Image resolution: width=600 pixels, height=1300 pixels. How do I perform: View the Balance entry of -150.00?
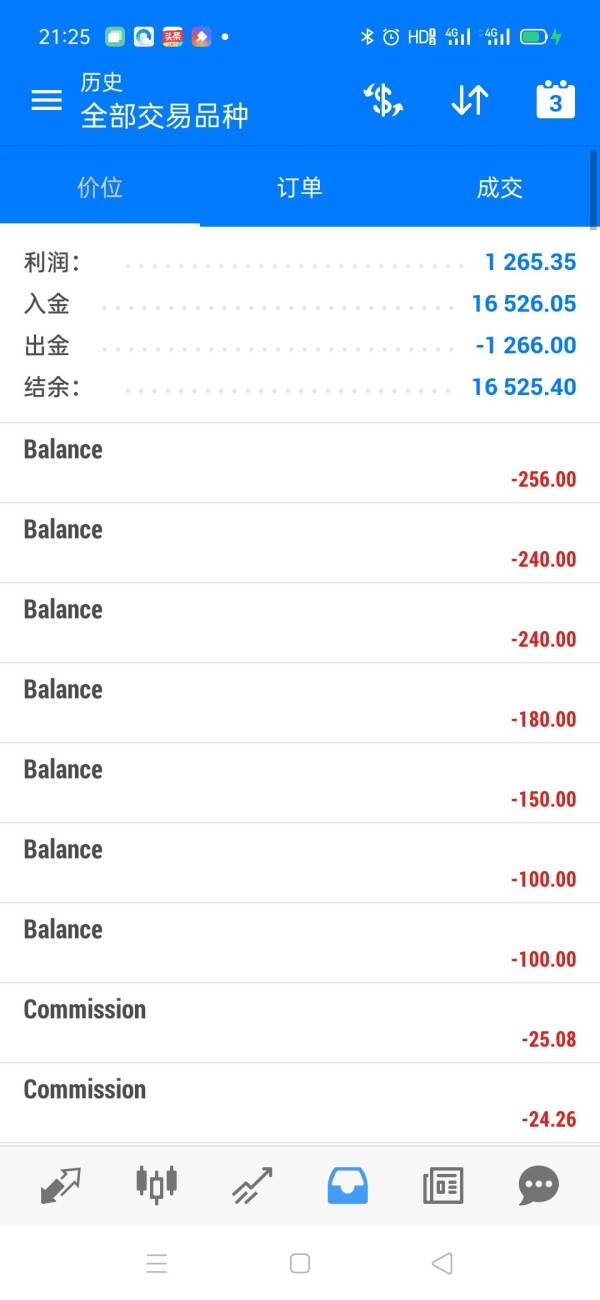[x=300, y=783]
